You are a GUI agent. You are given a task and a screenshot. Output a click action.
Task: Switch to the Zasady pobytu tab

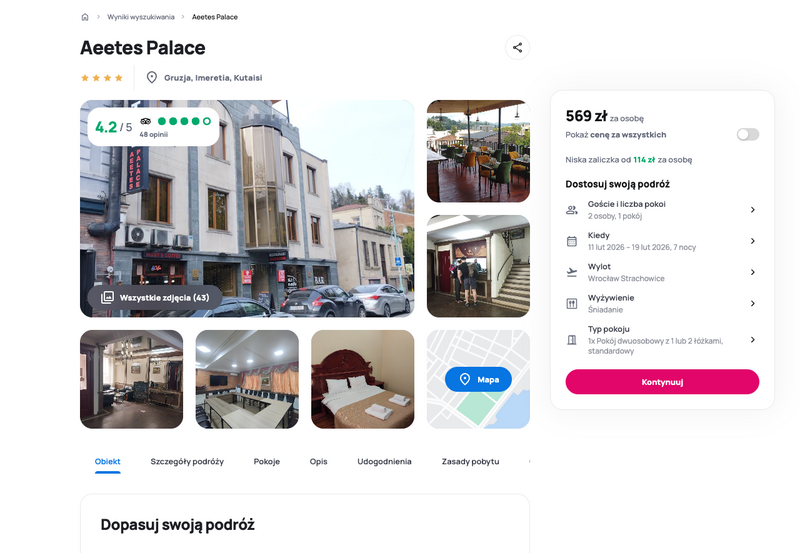pos(470,462)
